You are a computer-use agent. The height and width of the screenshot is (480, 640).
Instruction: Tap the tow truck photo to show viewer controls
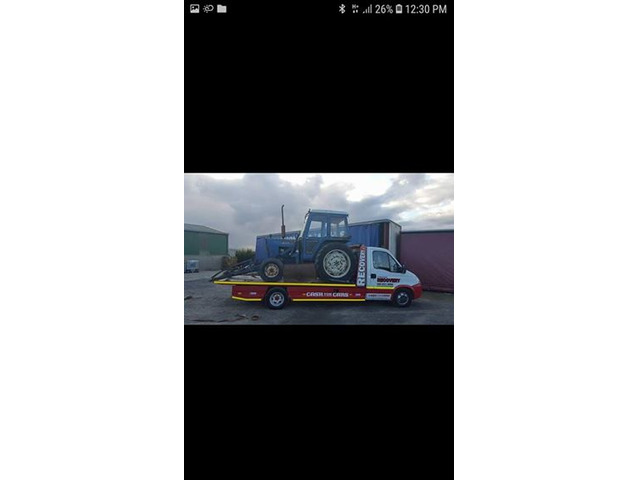point(318,249)
